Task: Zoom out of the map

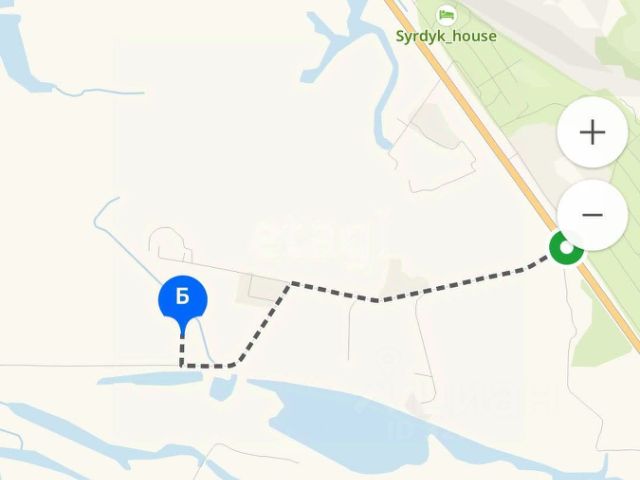Action: pos(592,215)
